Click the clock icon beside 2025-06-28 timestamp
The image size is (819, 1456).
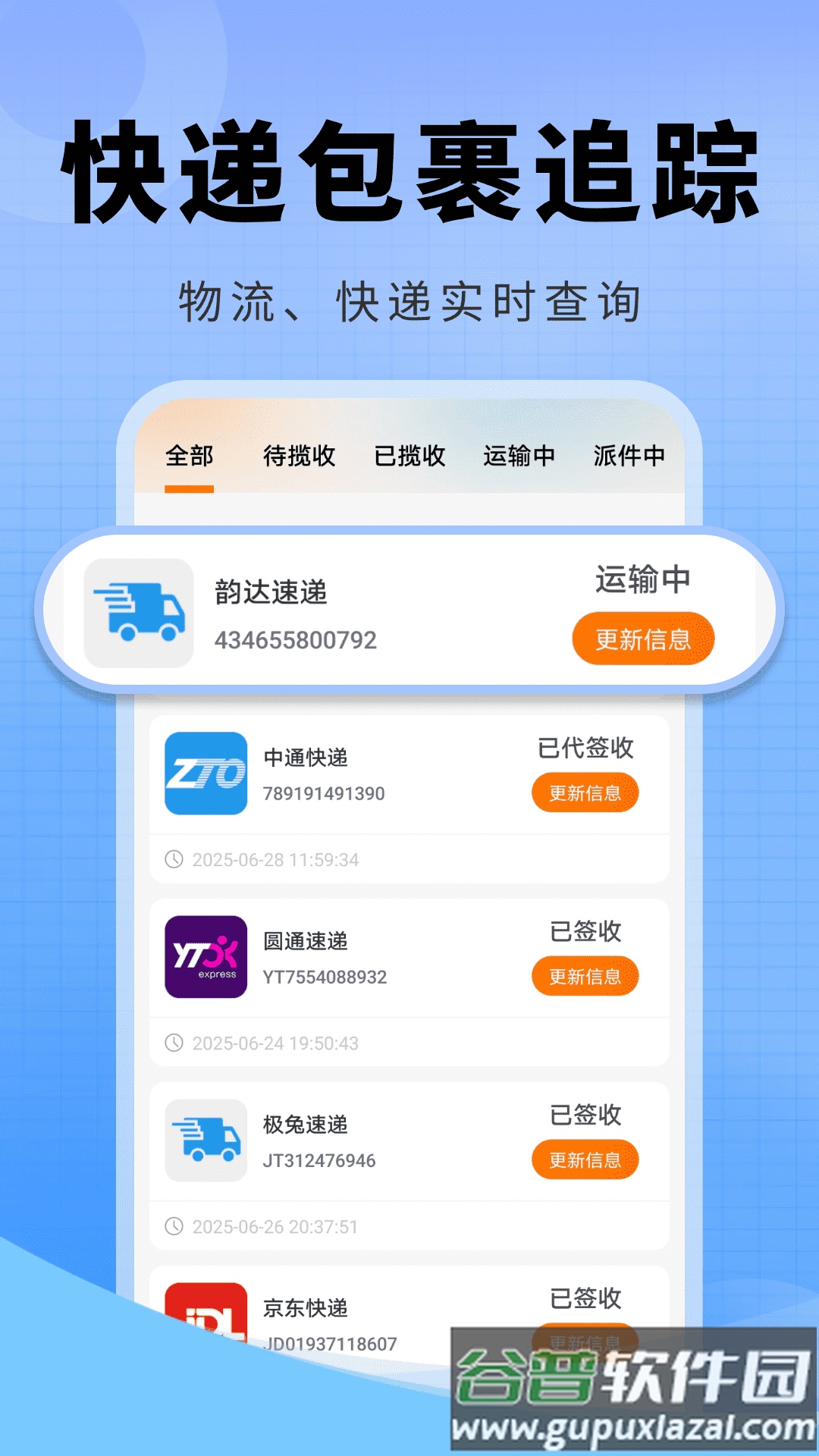[x=175, y=860]
